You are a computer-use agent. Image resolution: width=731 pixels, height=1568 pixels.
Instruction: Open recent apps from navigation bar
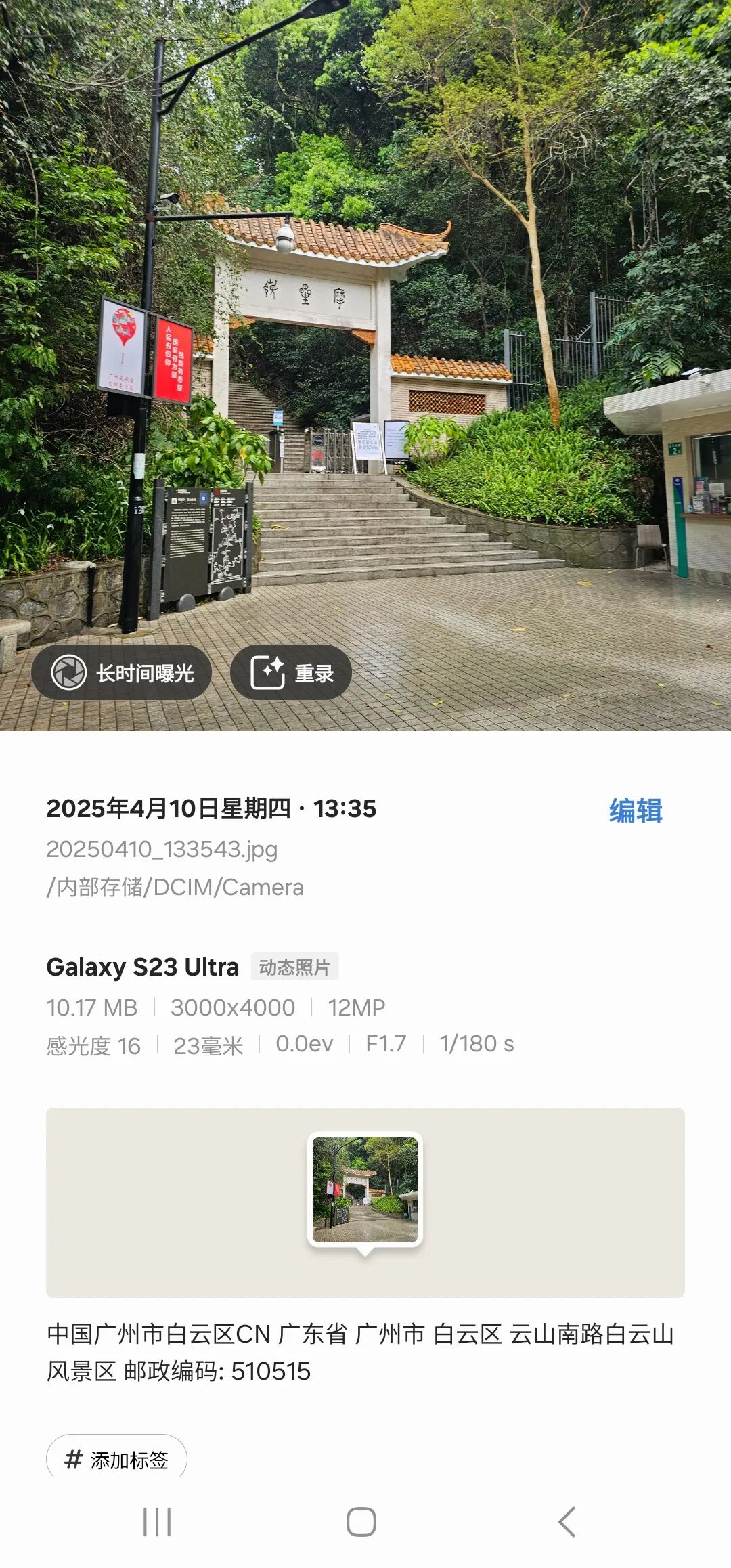[157, 1522]
